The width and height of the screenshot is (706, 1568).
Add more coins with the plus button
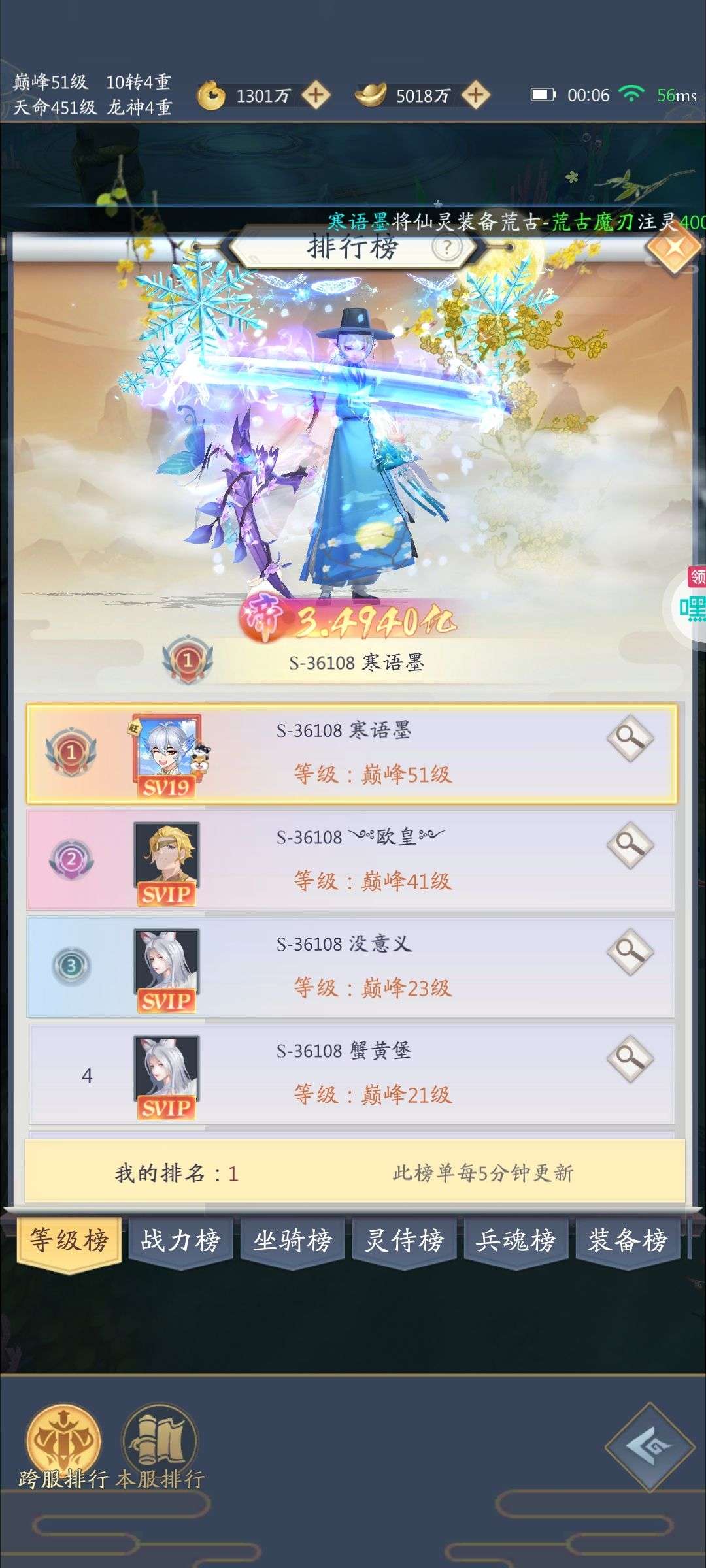click(316, 95)
